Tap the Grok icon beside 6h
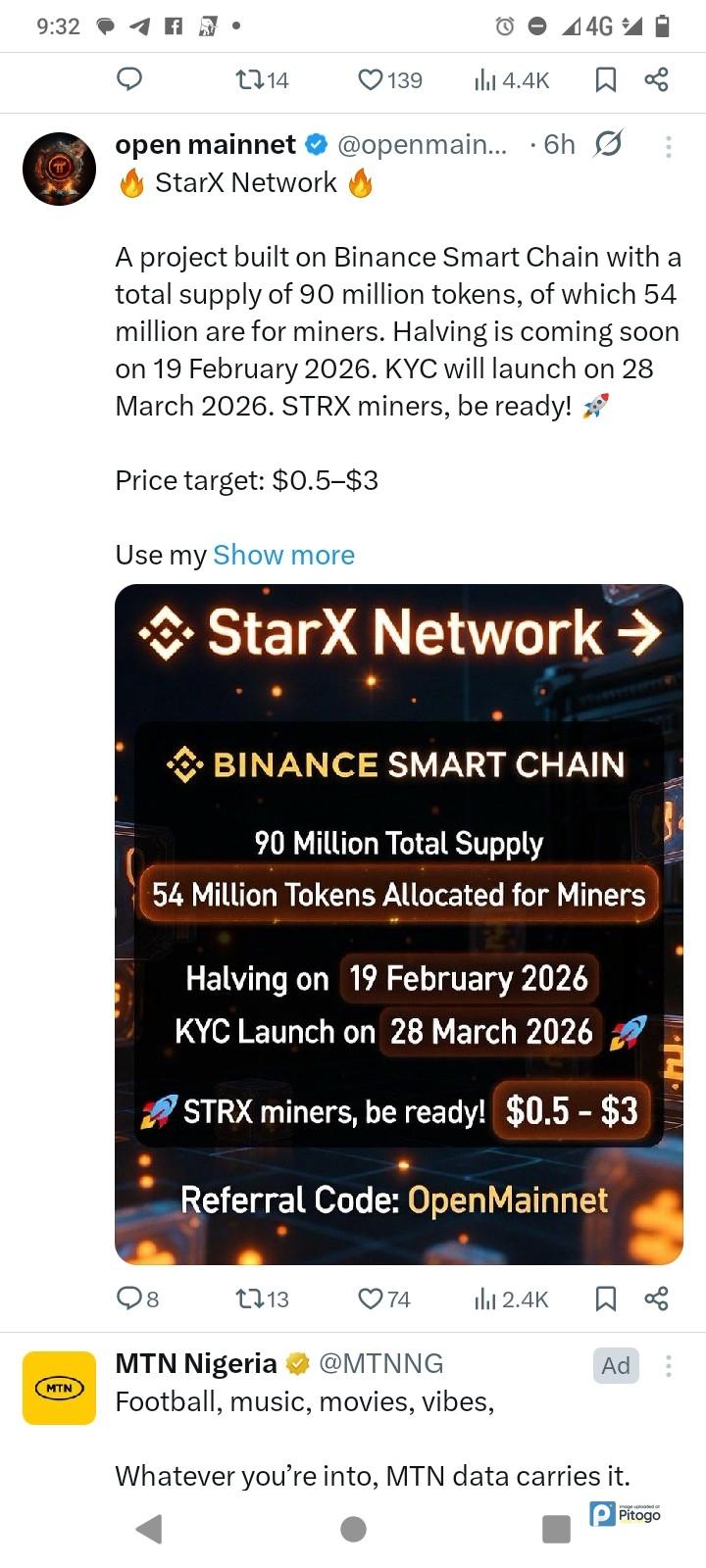 608,144
